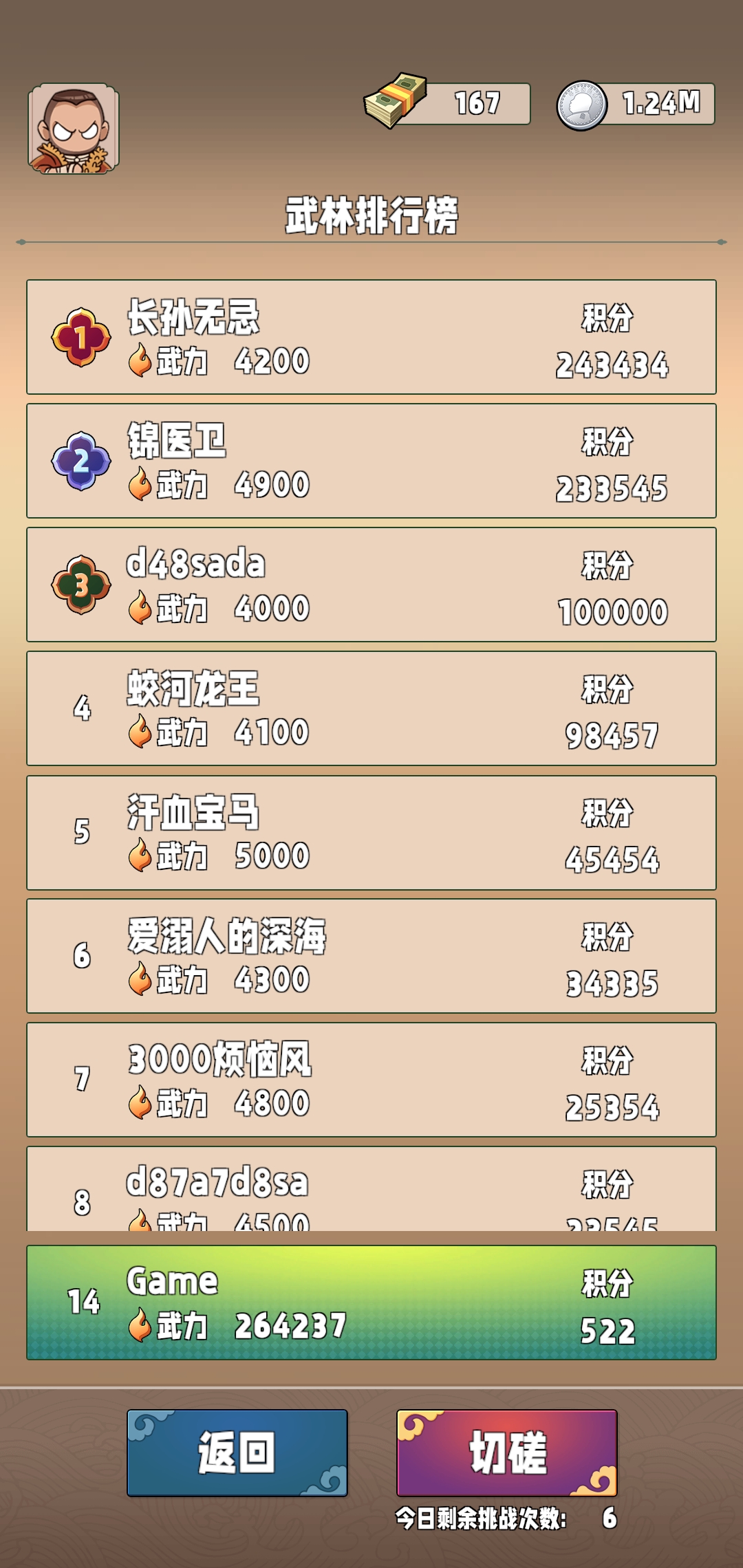This screenshot has height=1568, width=743.
Task: Choose the d48sada ranking row
Action: click(371, 585)
